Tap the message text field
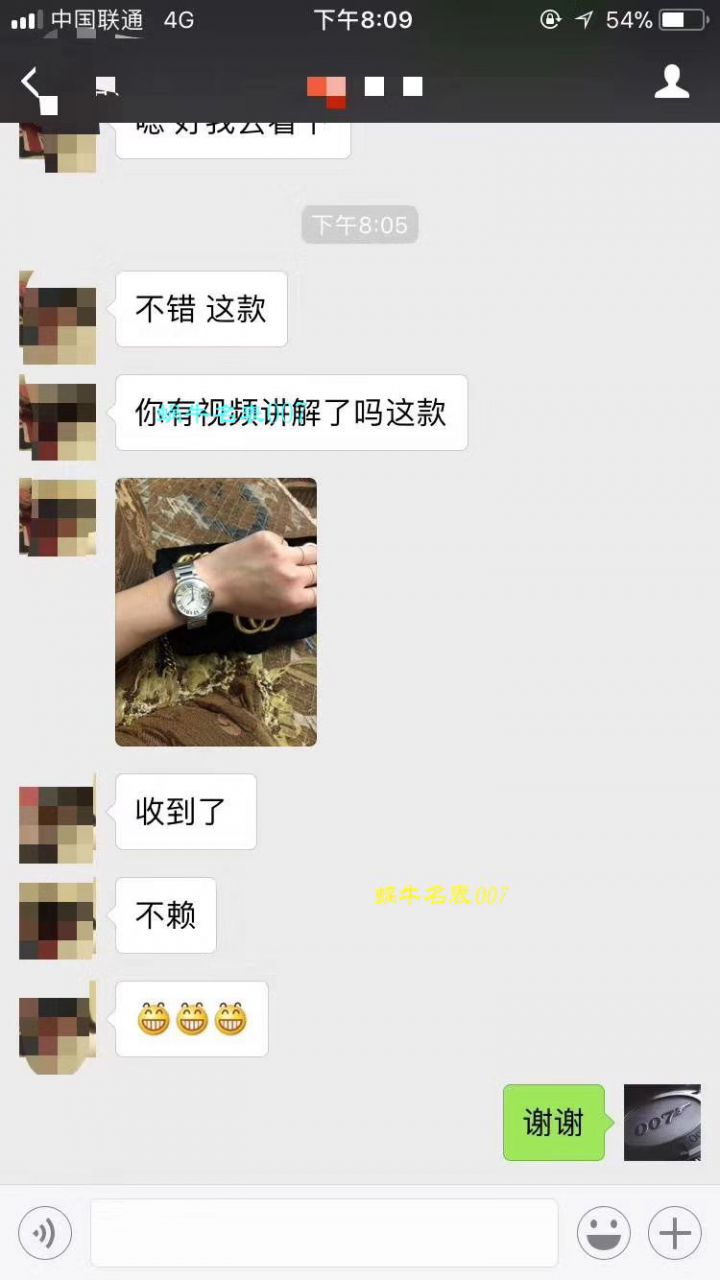The width and height of the screenshot is (720, 1280). pyautogui.click(x=324, y=1233)
